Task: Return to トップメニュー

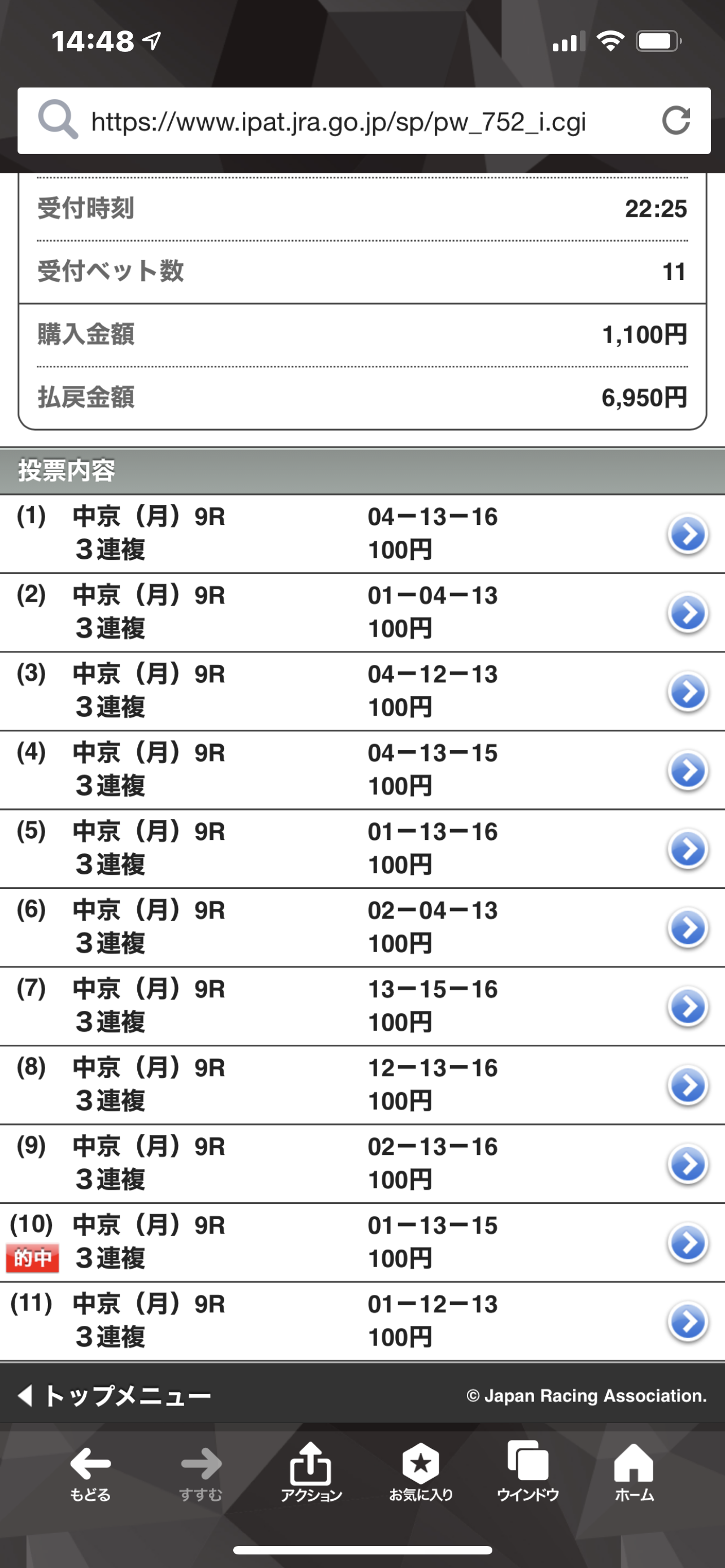Action: point(115,1395)
